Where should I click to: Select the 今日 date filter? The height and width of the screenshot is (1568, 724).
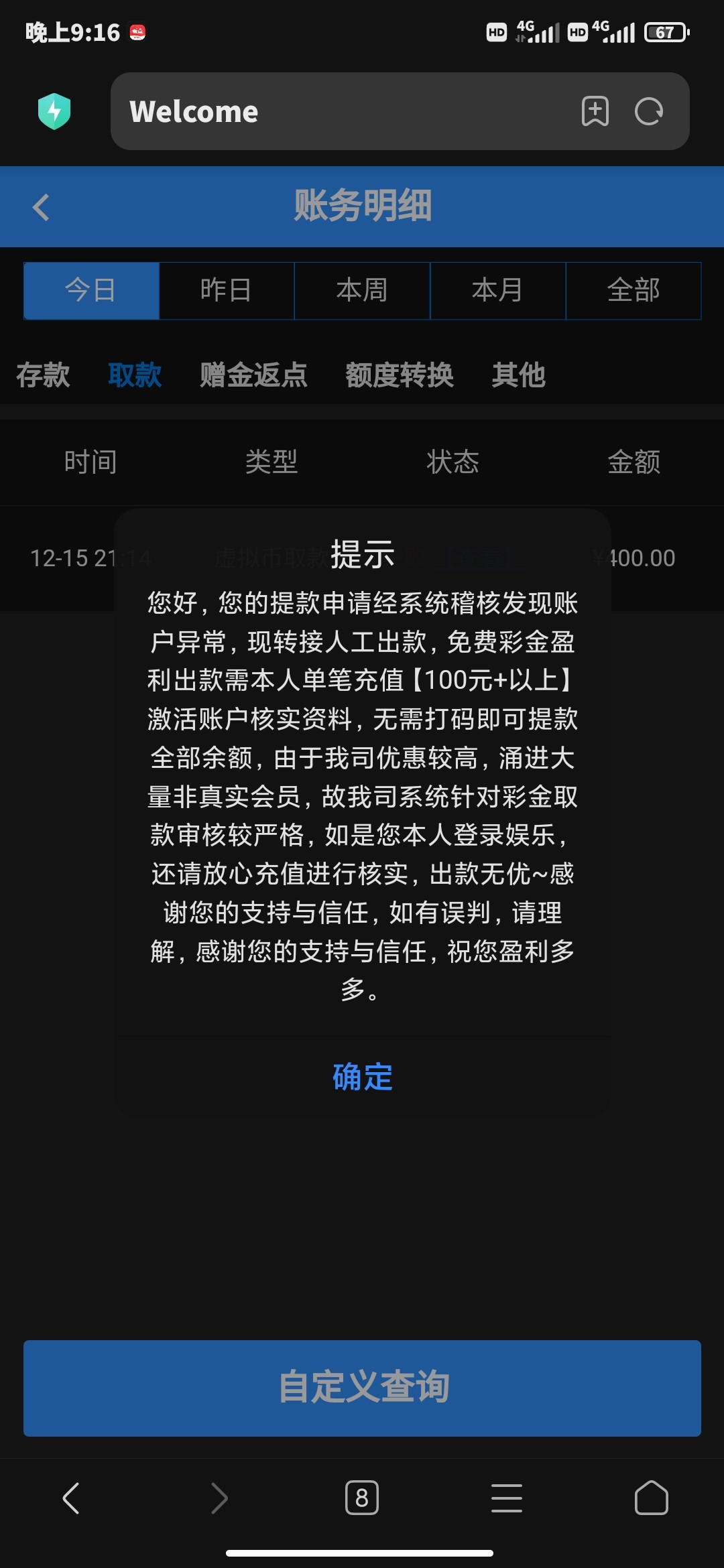point(91,291)
